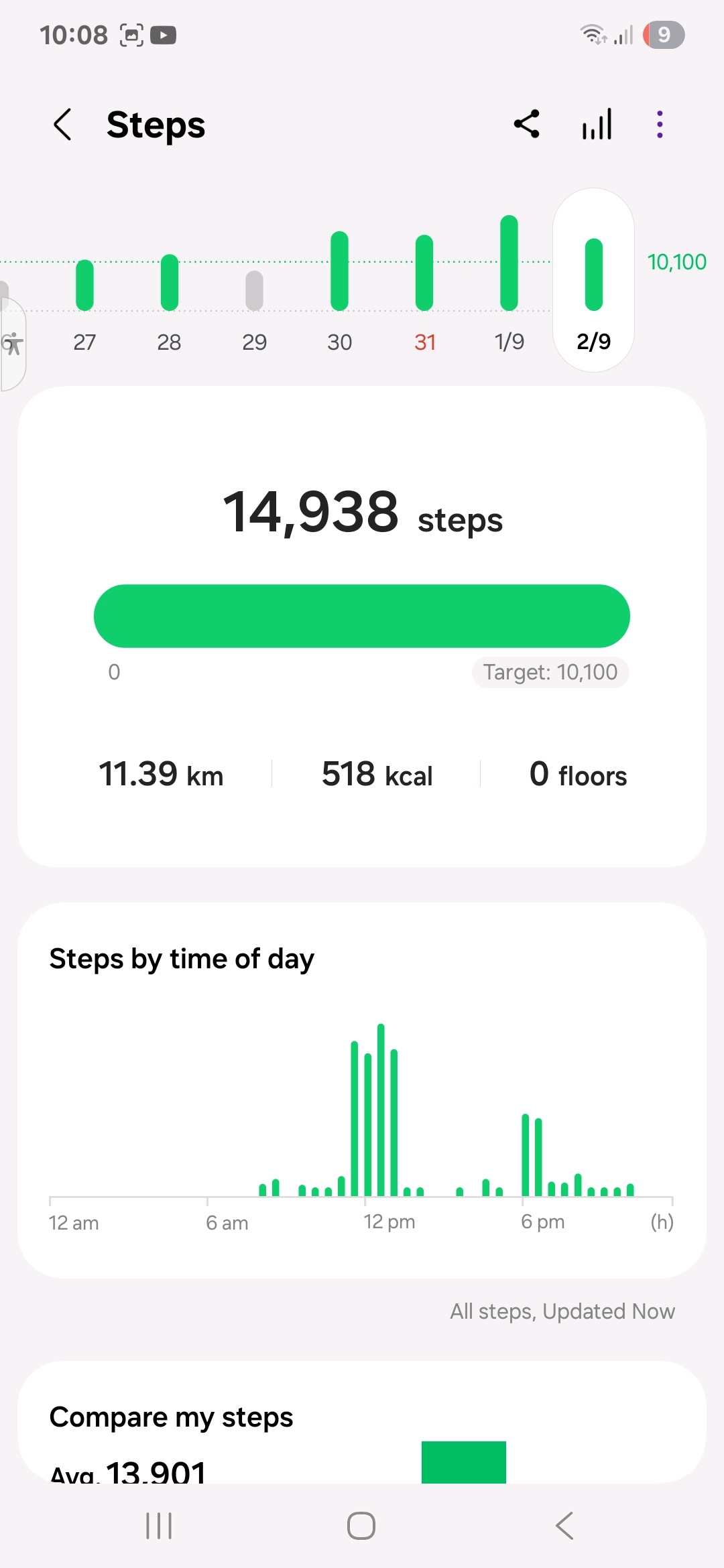
Task: Open the more options menu
Action: click(x=660, y=125)
